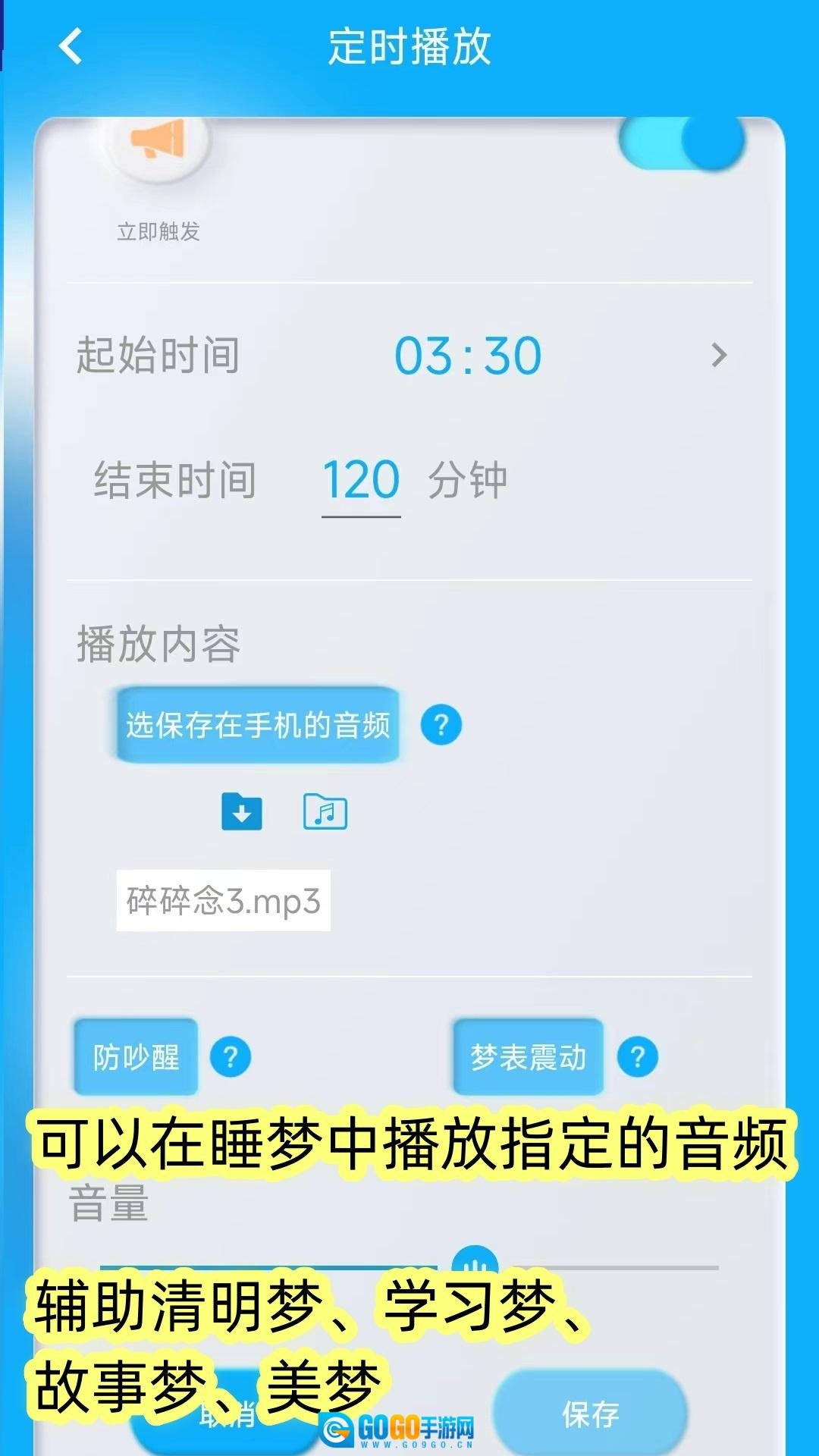Open help next to 梦表震动

637,1056
